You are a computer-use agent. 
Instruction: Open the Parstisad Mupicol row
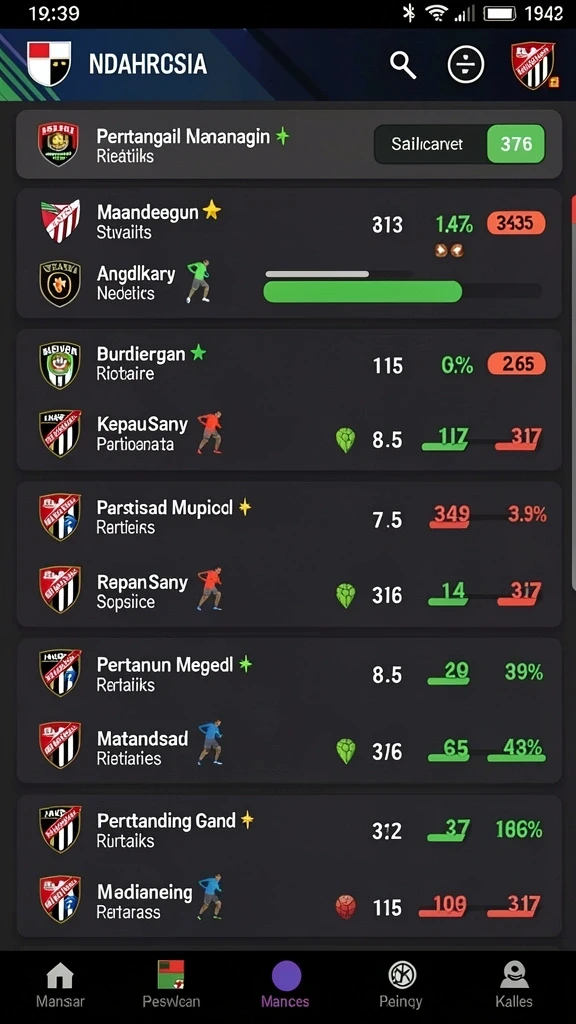289,516
